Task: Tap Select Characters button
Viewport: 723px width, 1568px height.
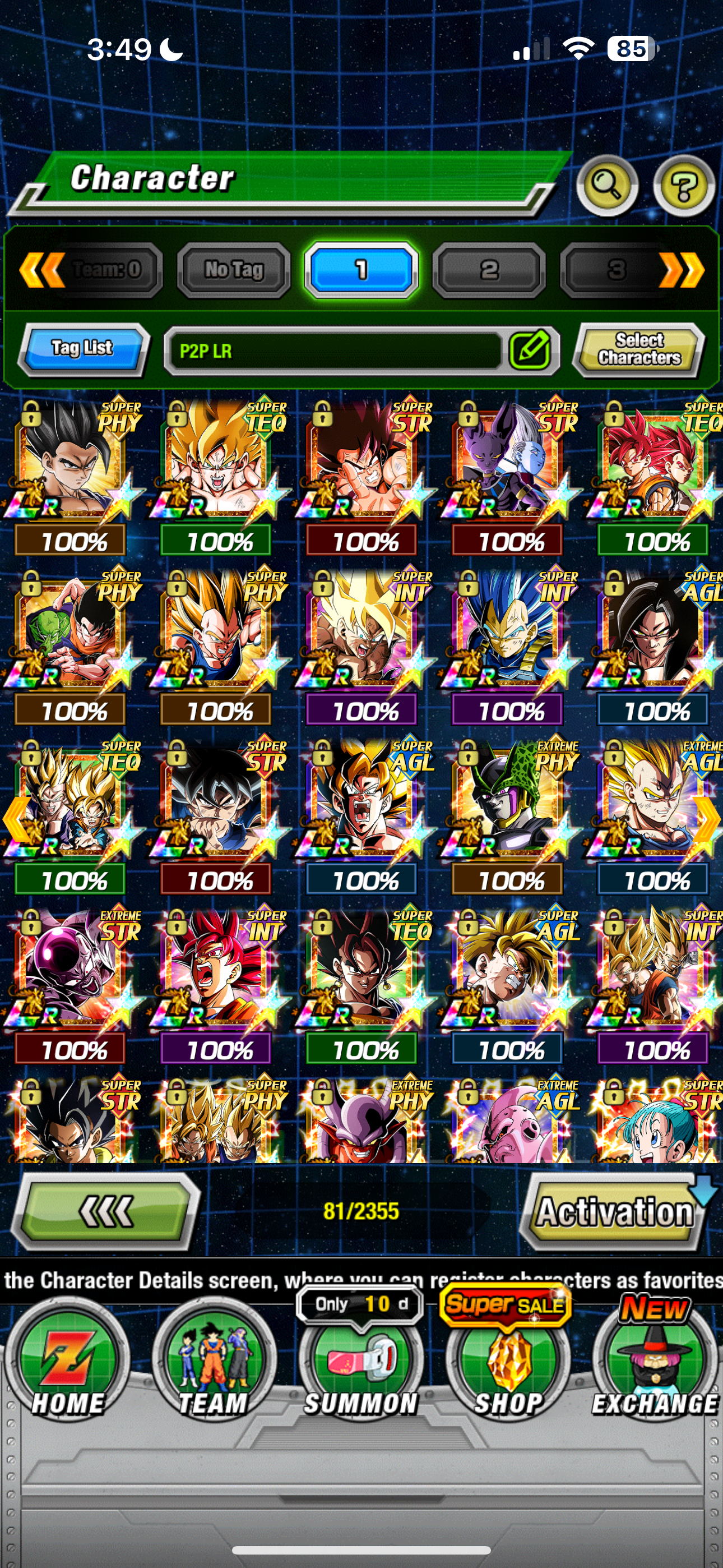Action: 639,349
